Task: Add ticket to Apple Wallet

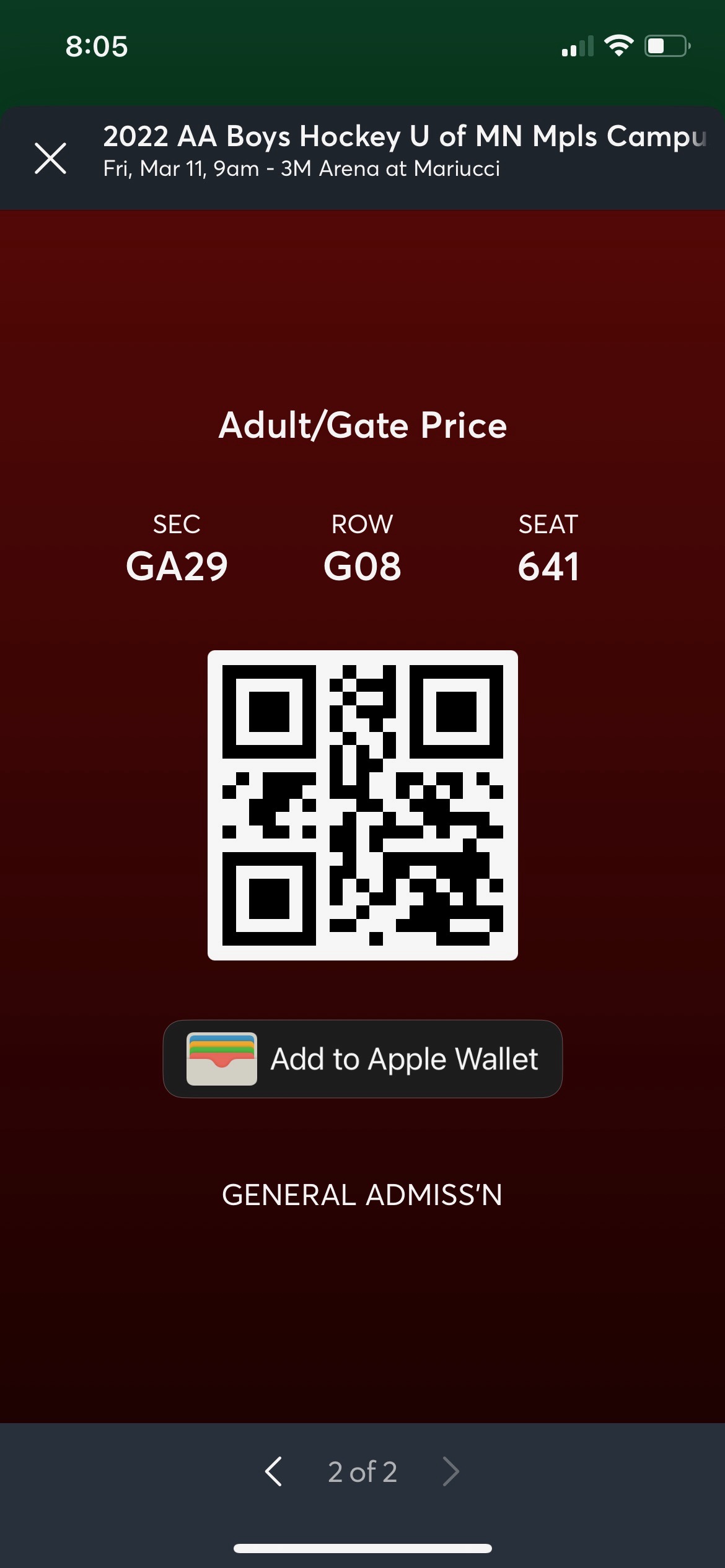Action: (362, 1059)
